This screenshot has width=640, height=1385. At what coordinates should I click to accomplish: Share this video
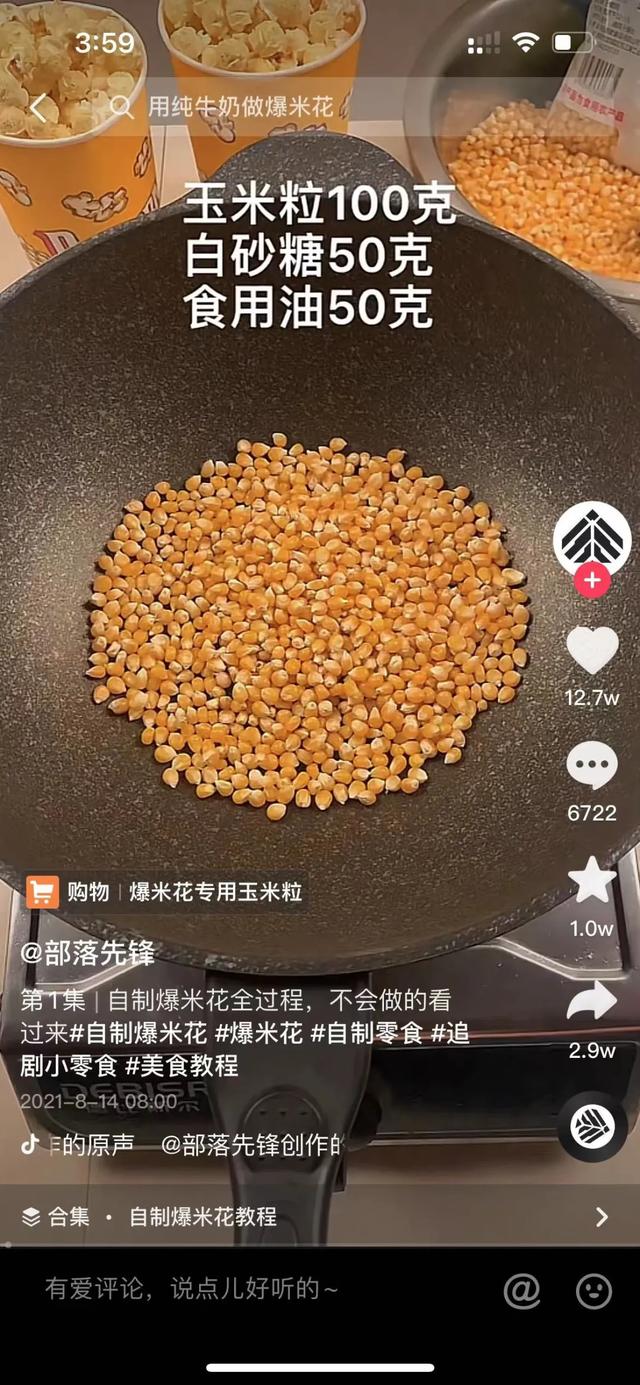592,1001
